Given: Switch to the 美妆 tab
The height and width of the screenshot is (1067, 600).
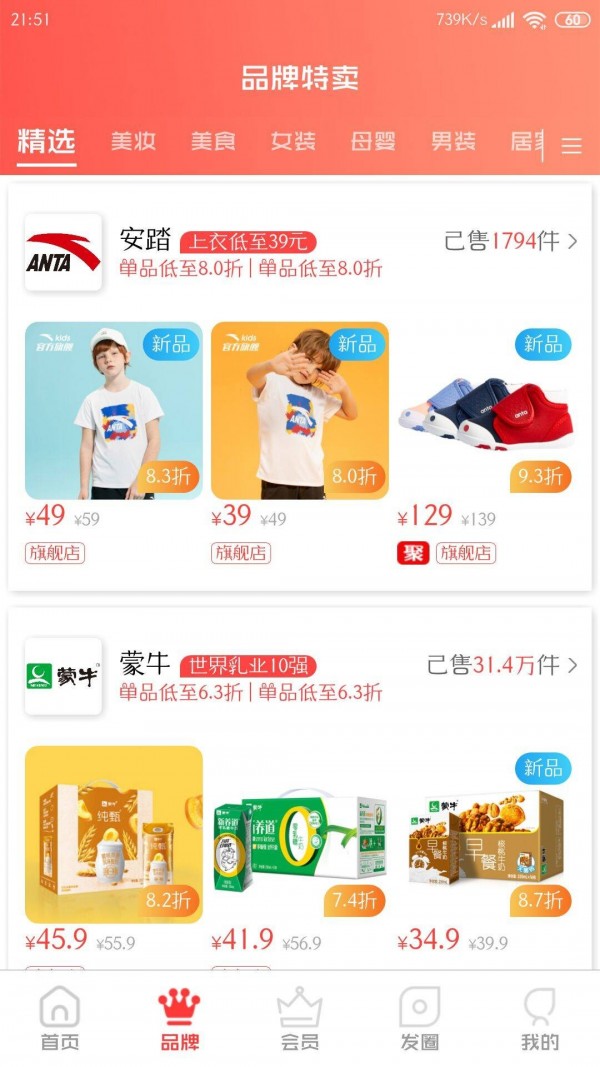Looking at the screenshot, I should (x=133, y=141).
